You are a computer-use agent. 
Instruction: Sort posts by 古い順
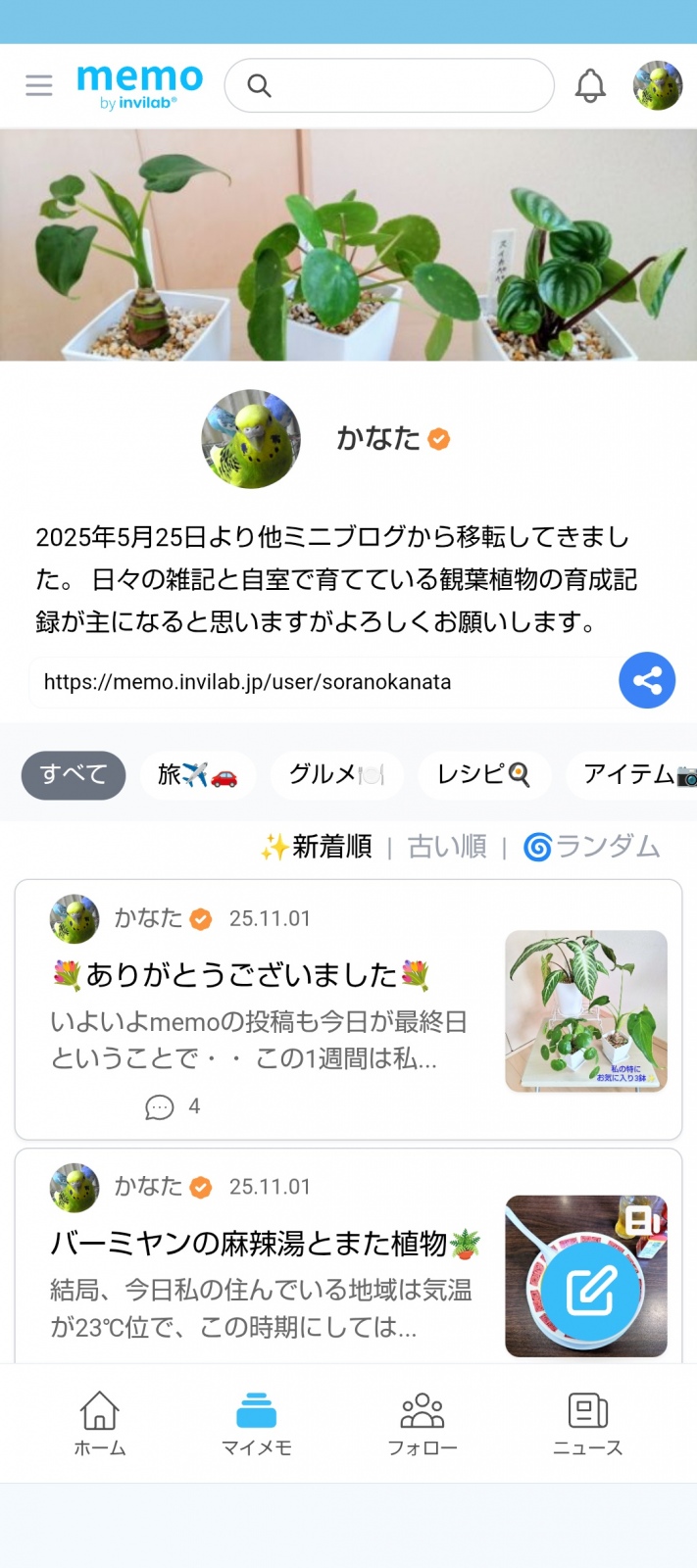447,847
